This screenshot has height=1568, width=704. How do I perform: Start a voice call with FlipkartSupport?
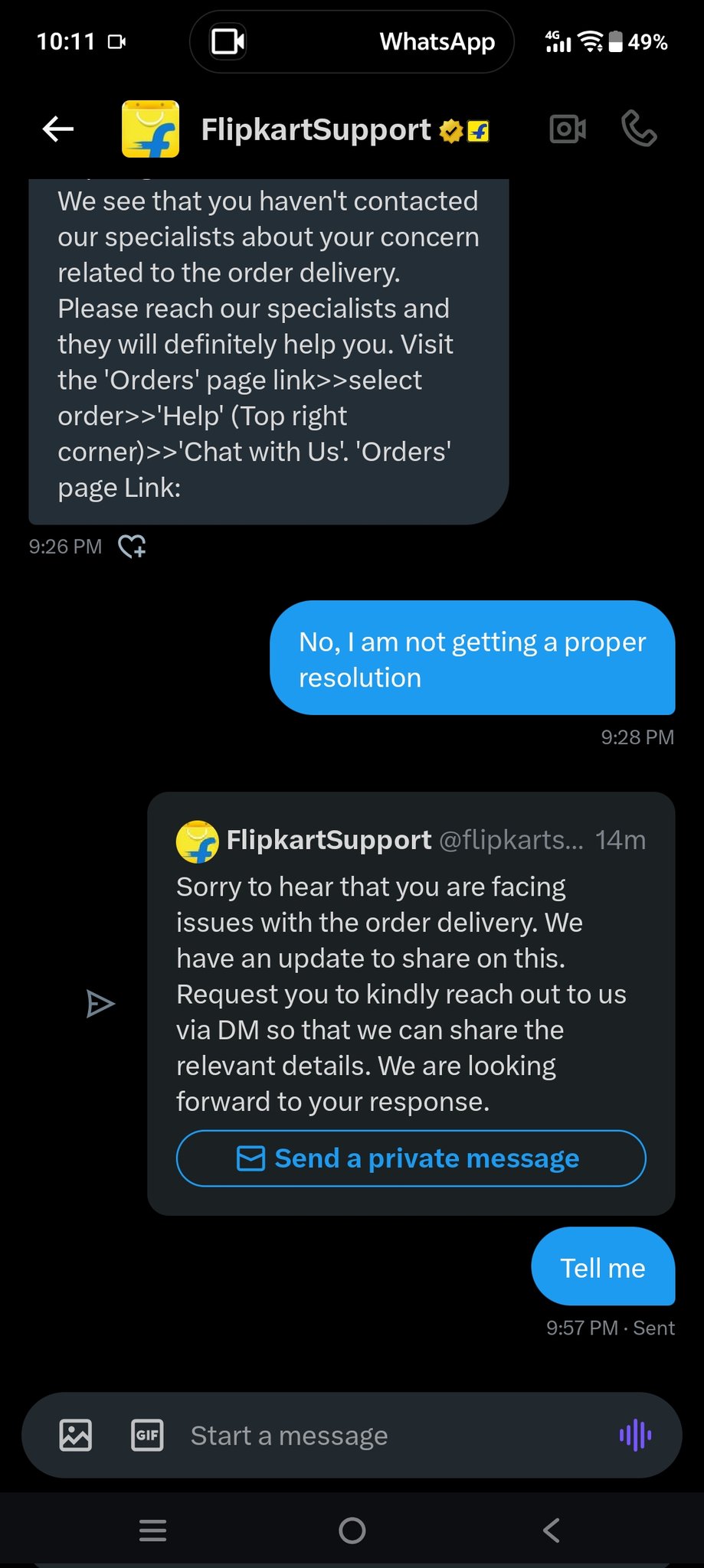coord(638,129)
